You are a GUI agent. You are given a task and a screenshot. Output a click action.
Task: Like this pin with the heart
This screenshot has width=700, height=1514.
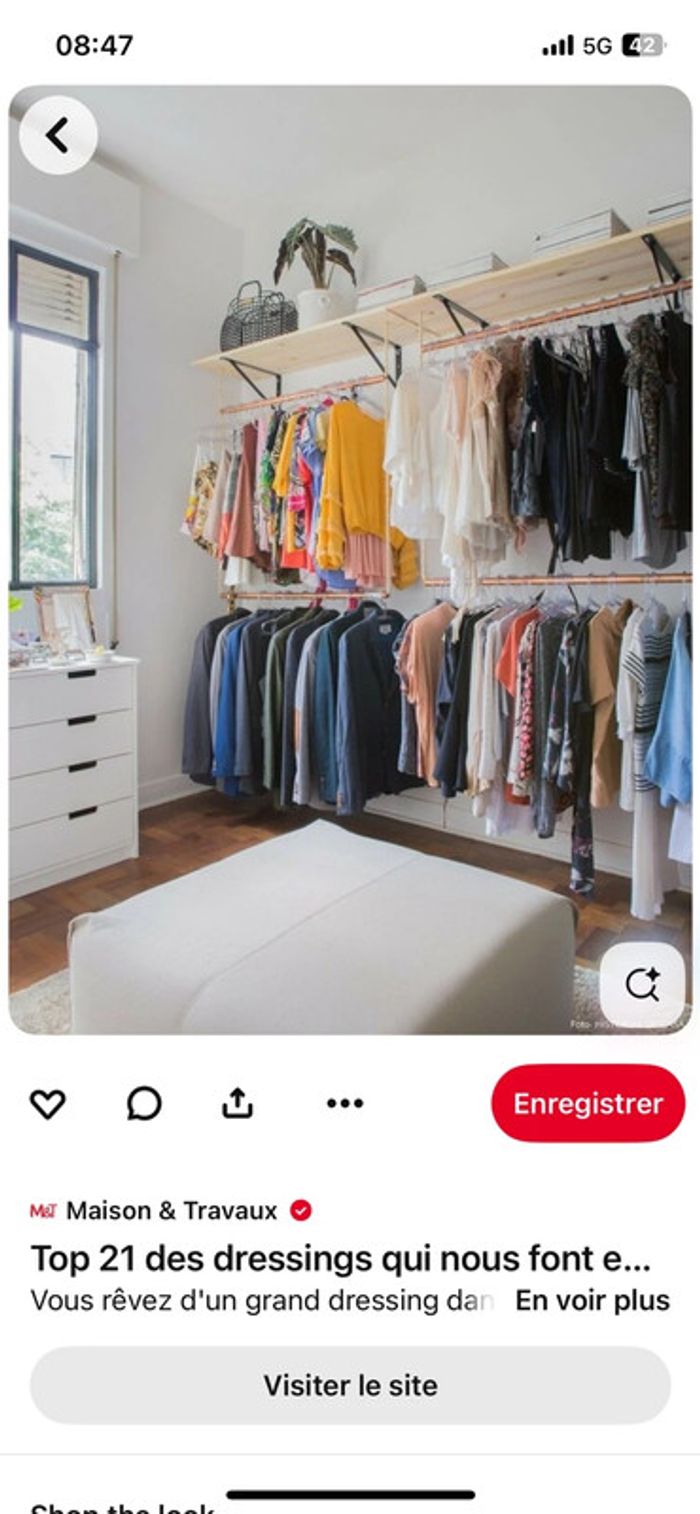(47, 1103)
